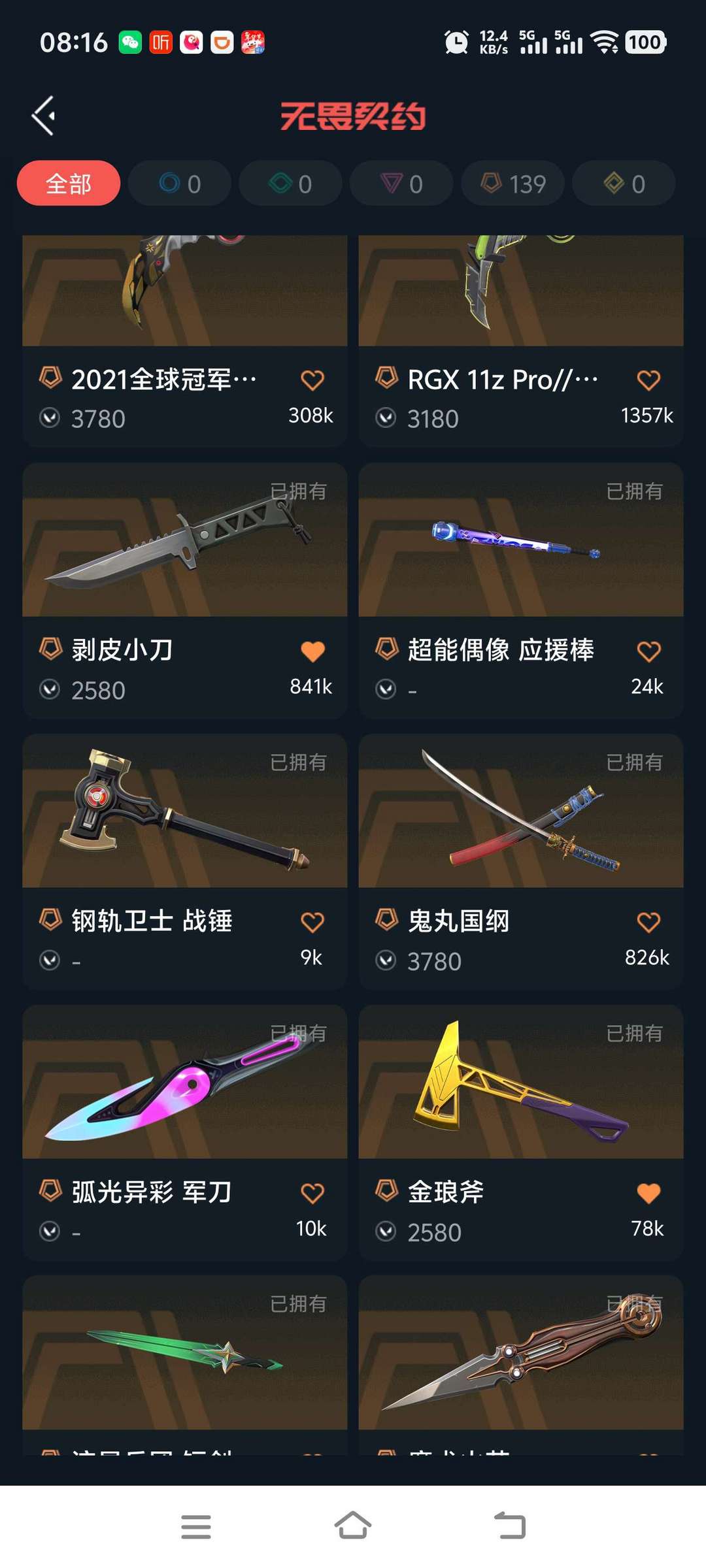Open the 弧光异彩 军刀 card
Screen dimensions: 706x1568
tap(184, 1082)
